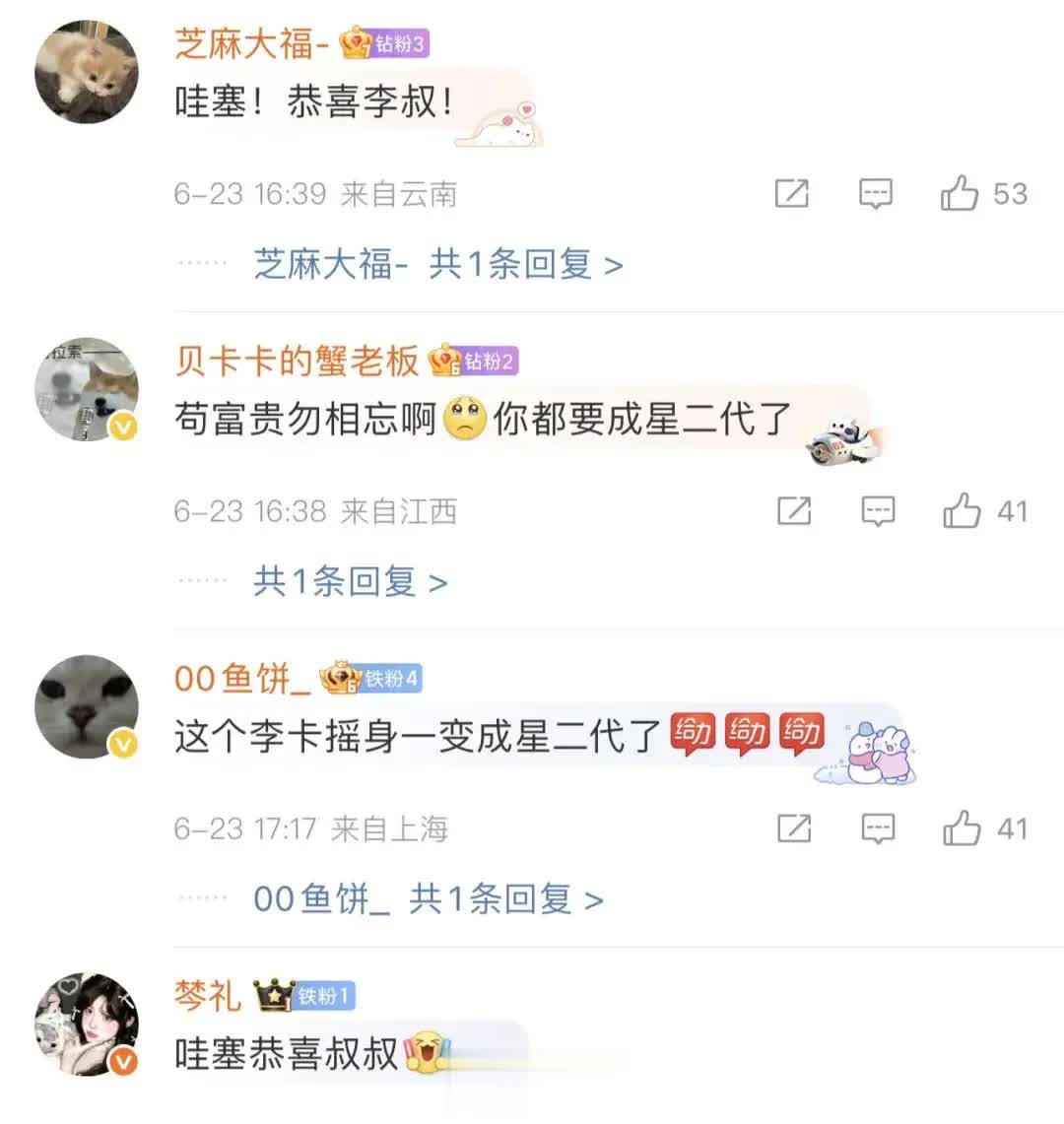
Task: Reply to 贝卡卡的蟹老板's comment
Action: [x=878, y=511]
